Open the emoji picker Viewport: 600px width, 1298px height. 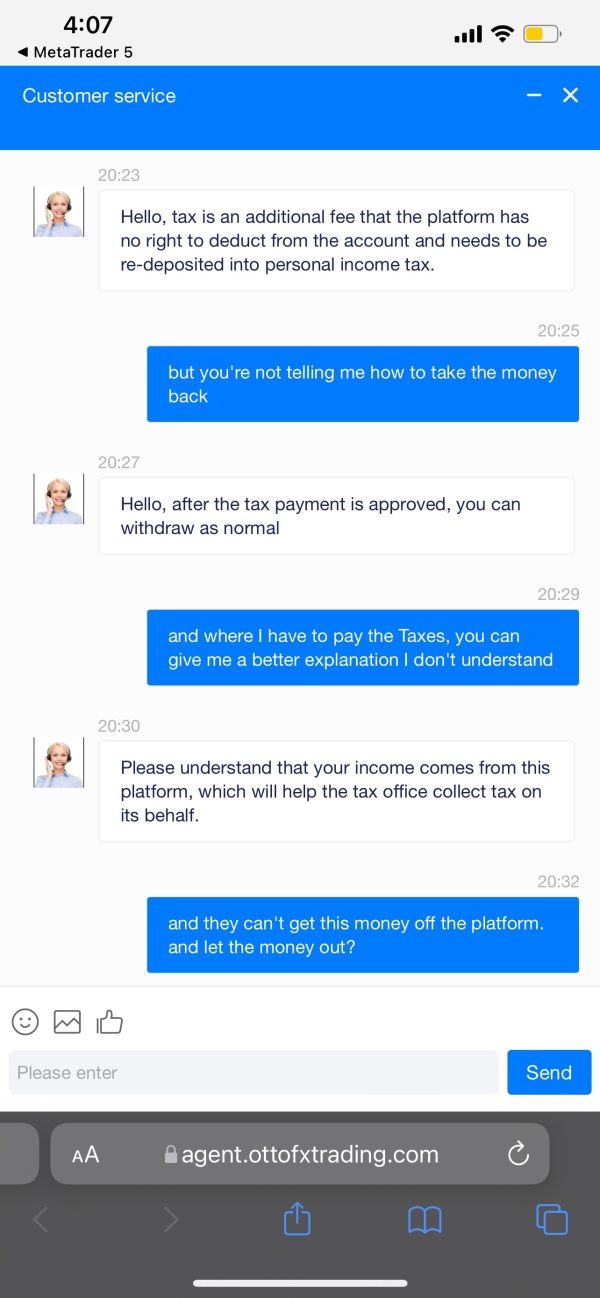(25, 1021)
